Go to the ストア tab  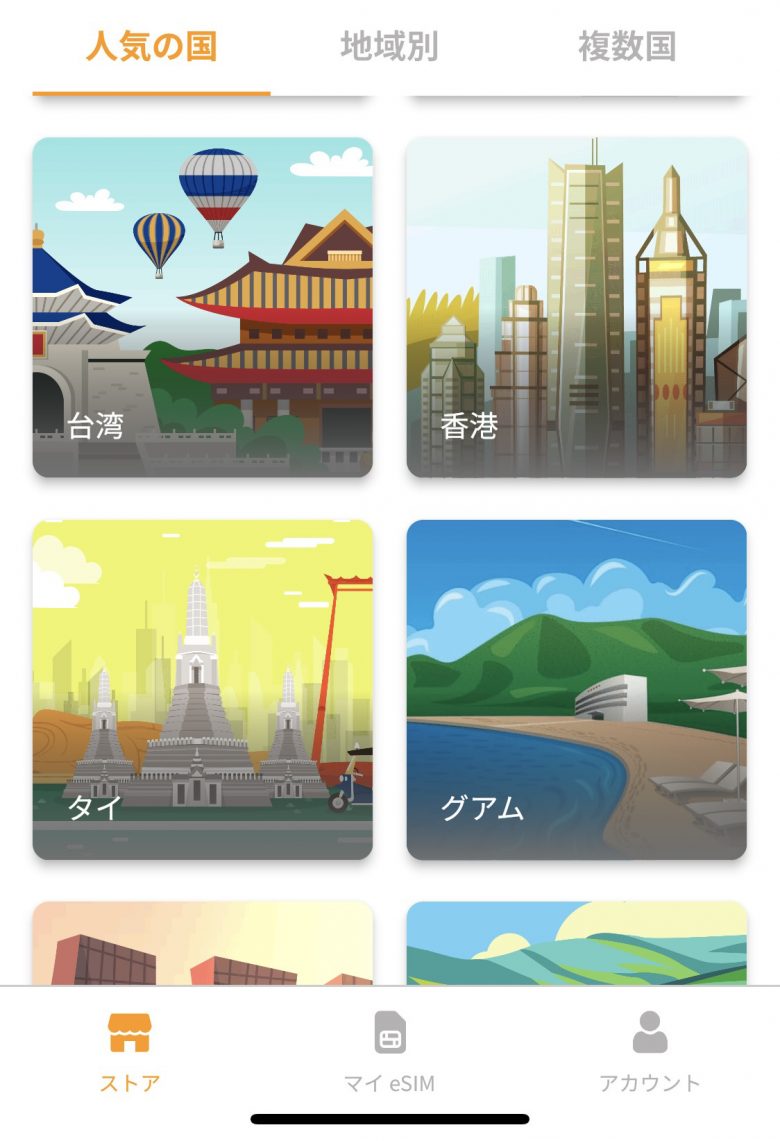(130, 1052)
